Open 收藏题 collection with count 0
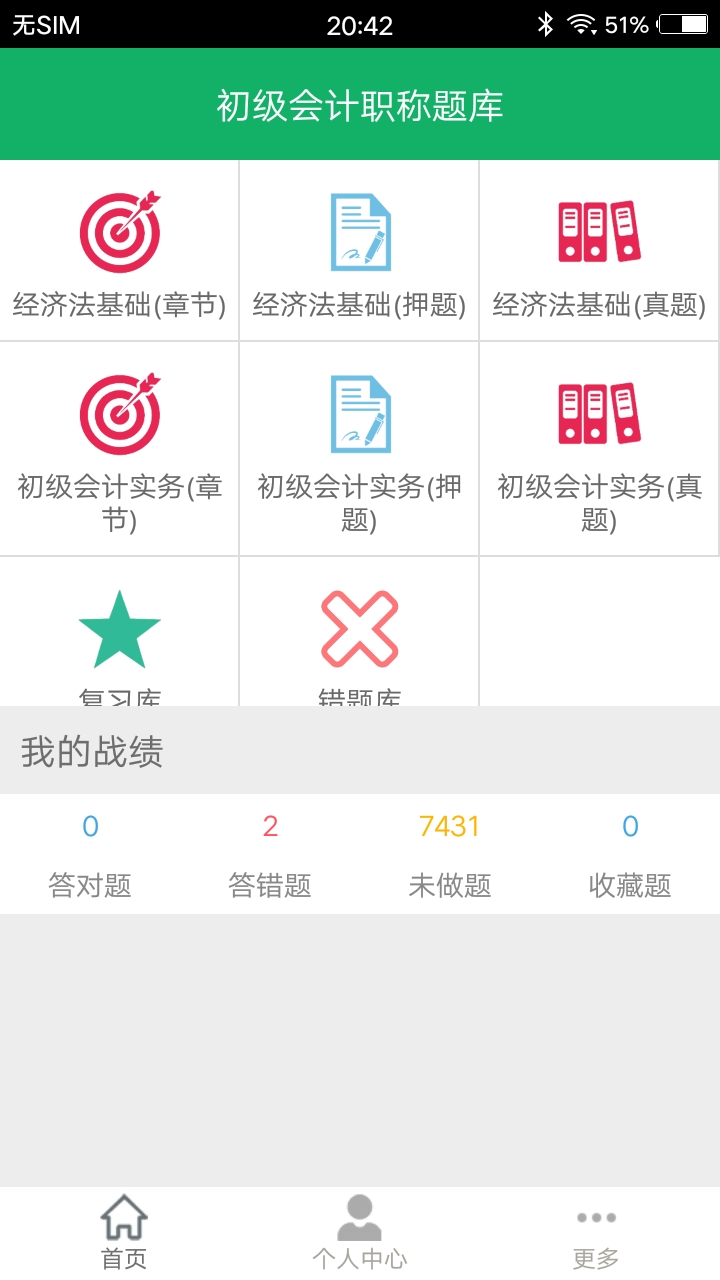720x1280 pixels. point(628,854)
